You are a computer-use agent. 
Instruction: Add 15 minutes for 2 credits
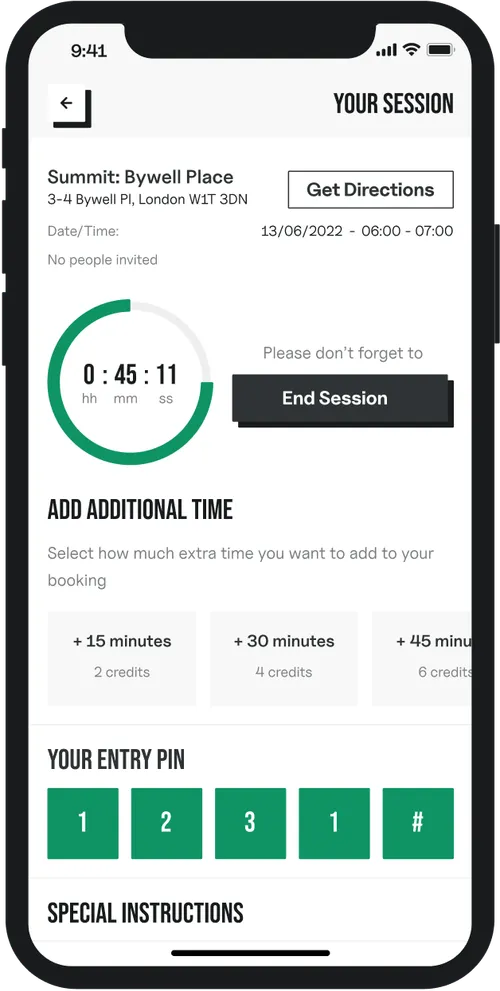point(122,658)
